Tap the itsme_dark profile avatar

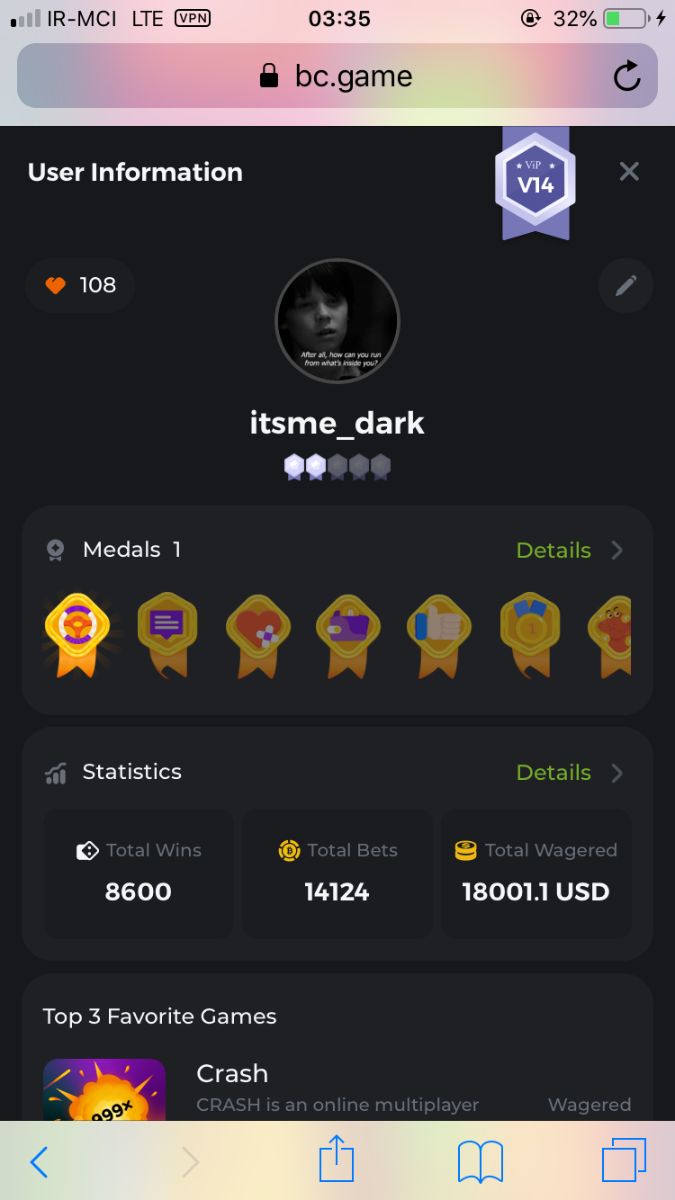click(x=337, y=321)
